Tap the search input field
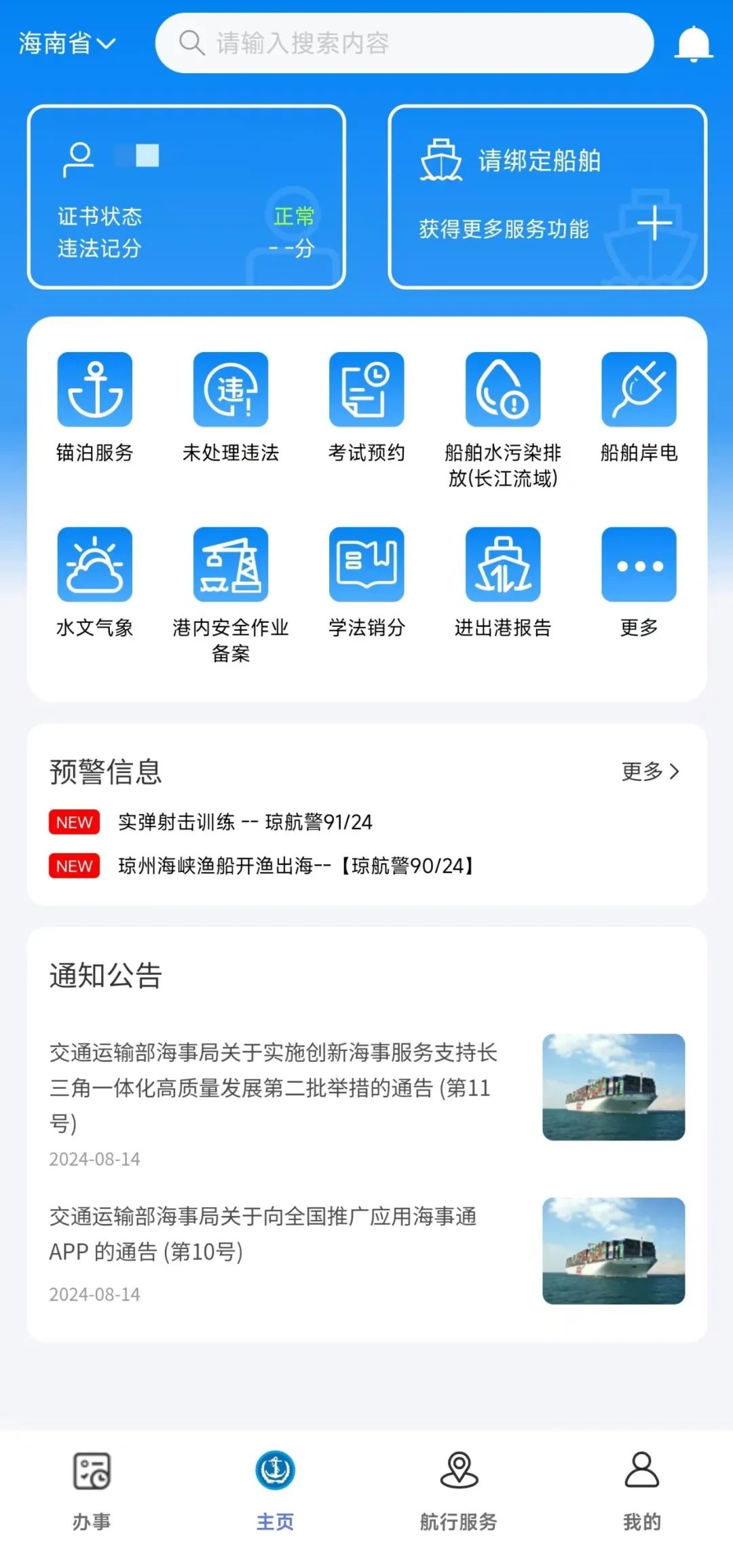Viewport: 733px width, 1568px height. tap(405, 43)
